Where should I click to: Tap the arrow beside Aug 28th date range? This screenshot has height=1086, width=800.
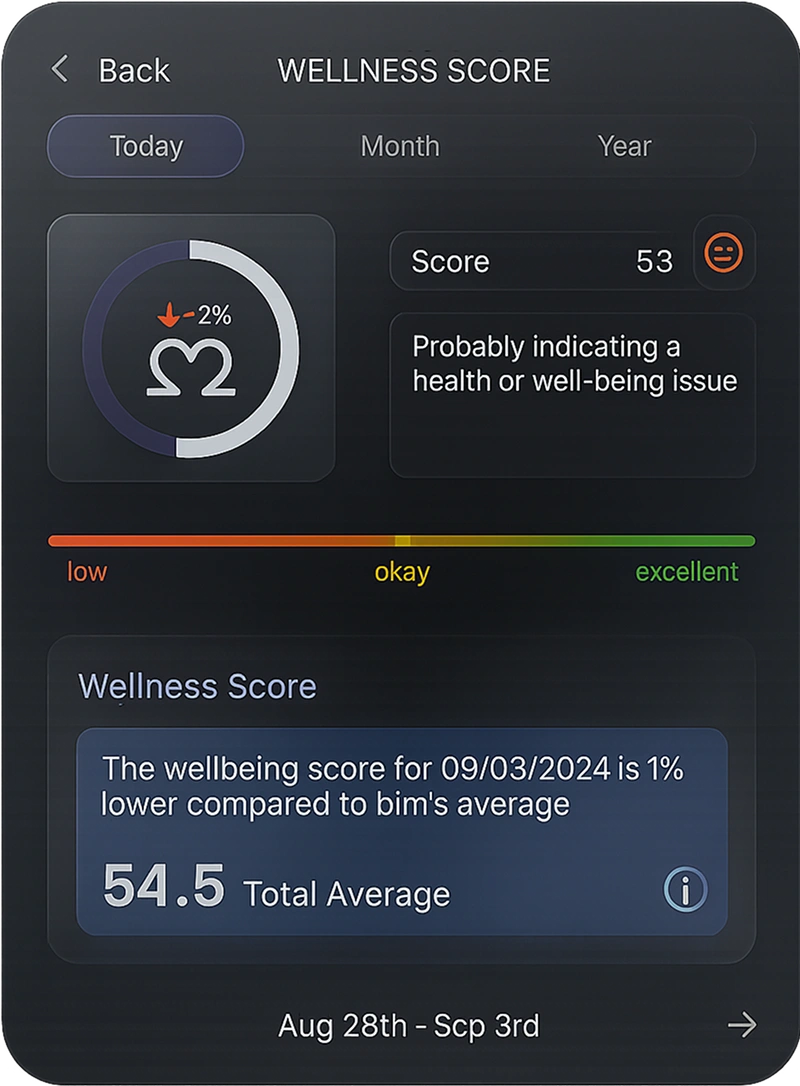pyautogui.click(x=742, y=1025)
